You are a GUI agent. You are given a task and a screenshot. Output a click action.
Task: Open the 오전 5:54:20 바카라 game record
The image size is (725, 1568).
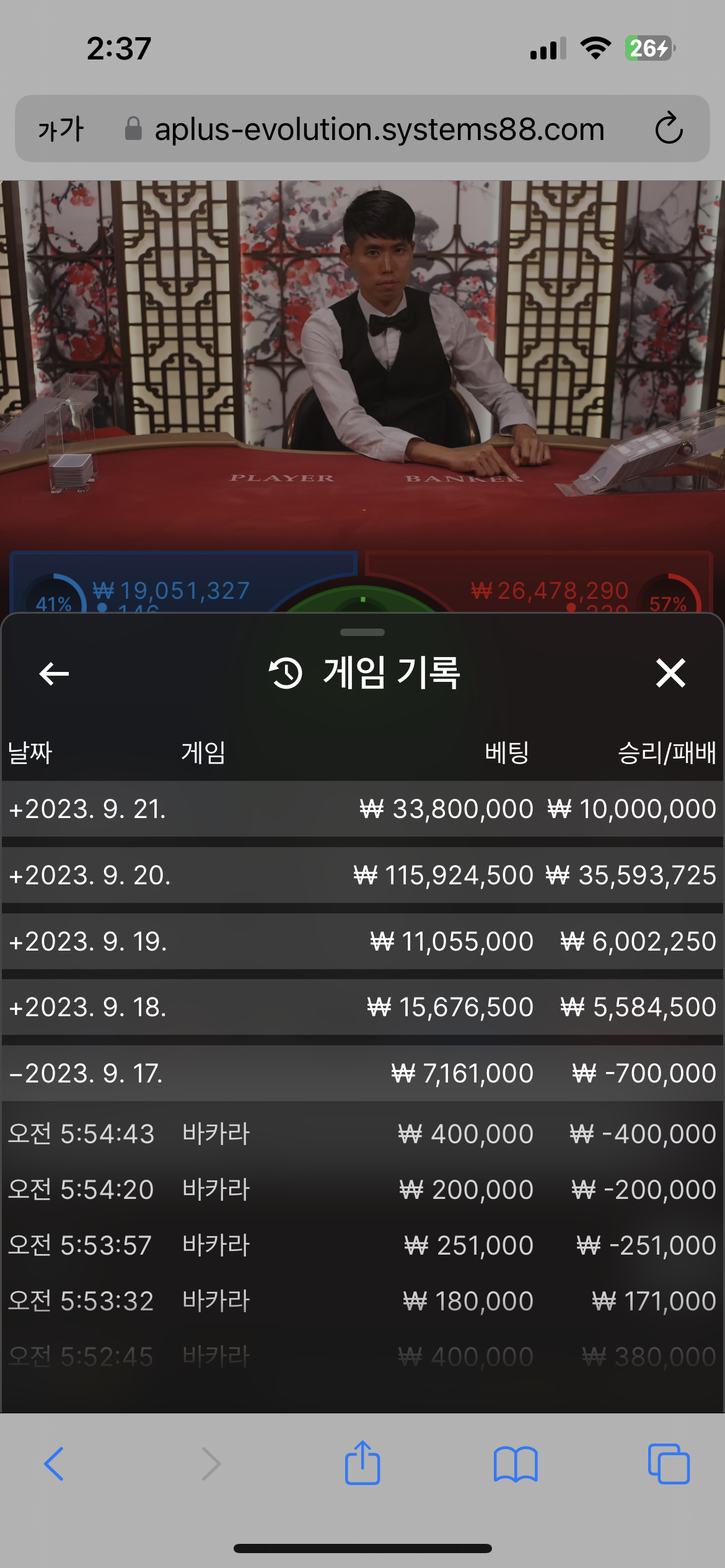coord(362,1190)
